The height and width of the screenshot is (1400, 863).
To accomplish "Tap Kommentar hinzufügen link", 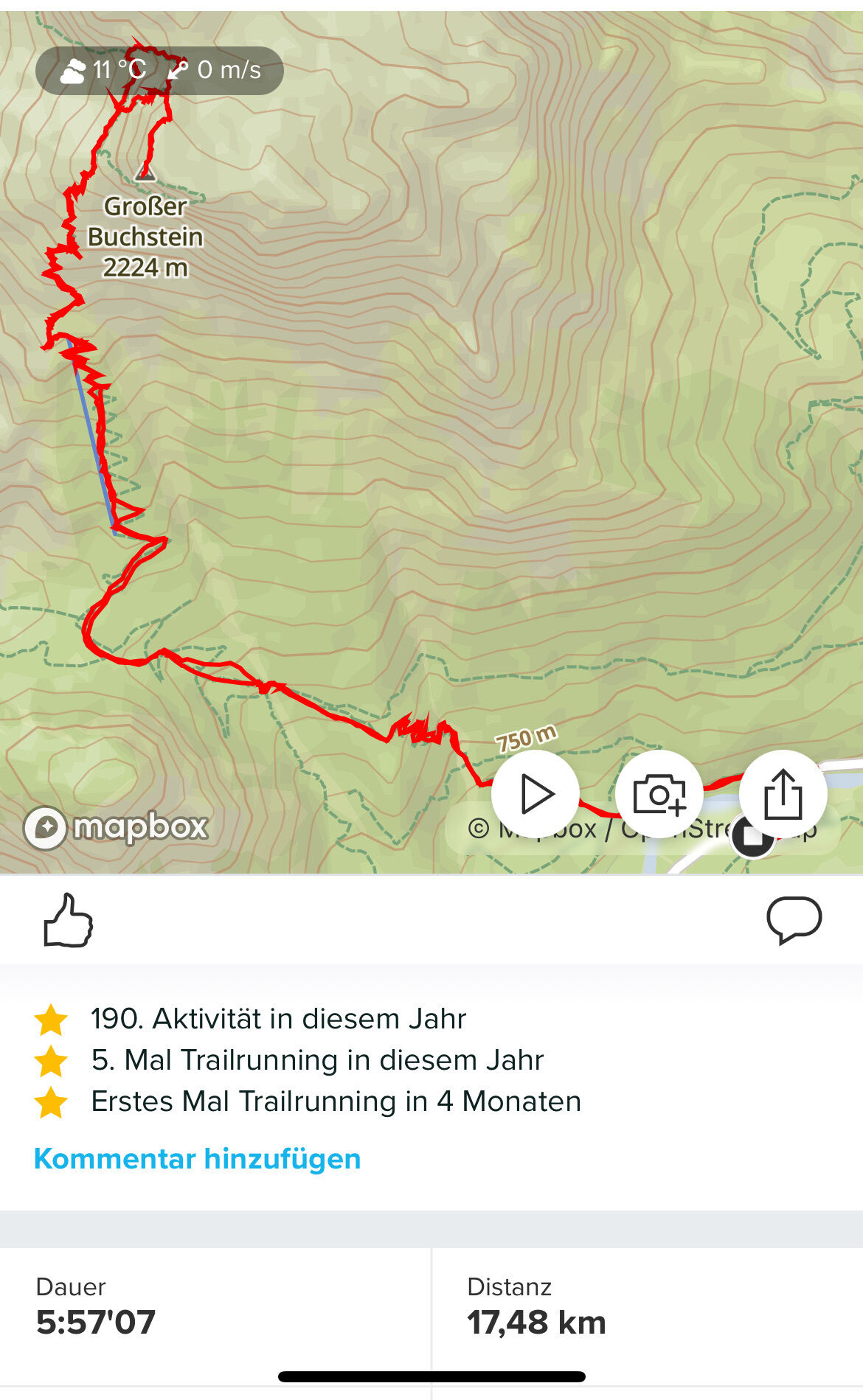I will click(x=198, y=1159).
